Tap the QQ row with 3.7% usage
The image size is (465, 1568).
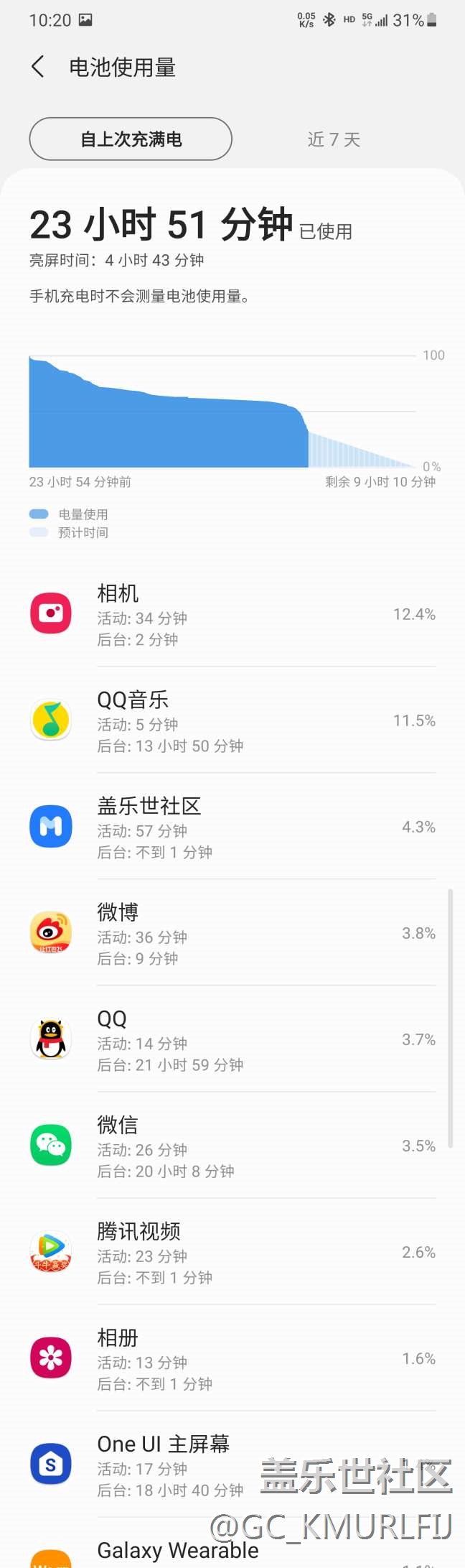pos(232,1039)
